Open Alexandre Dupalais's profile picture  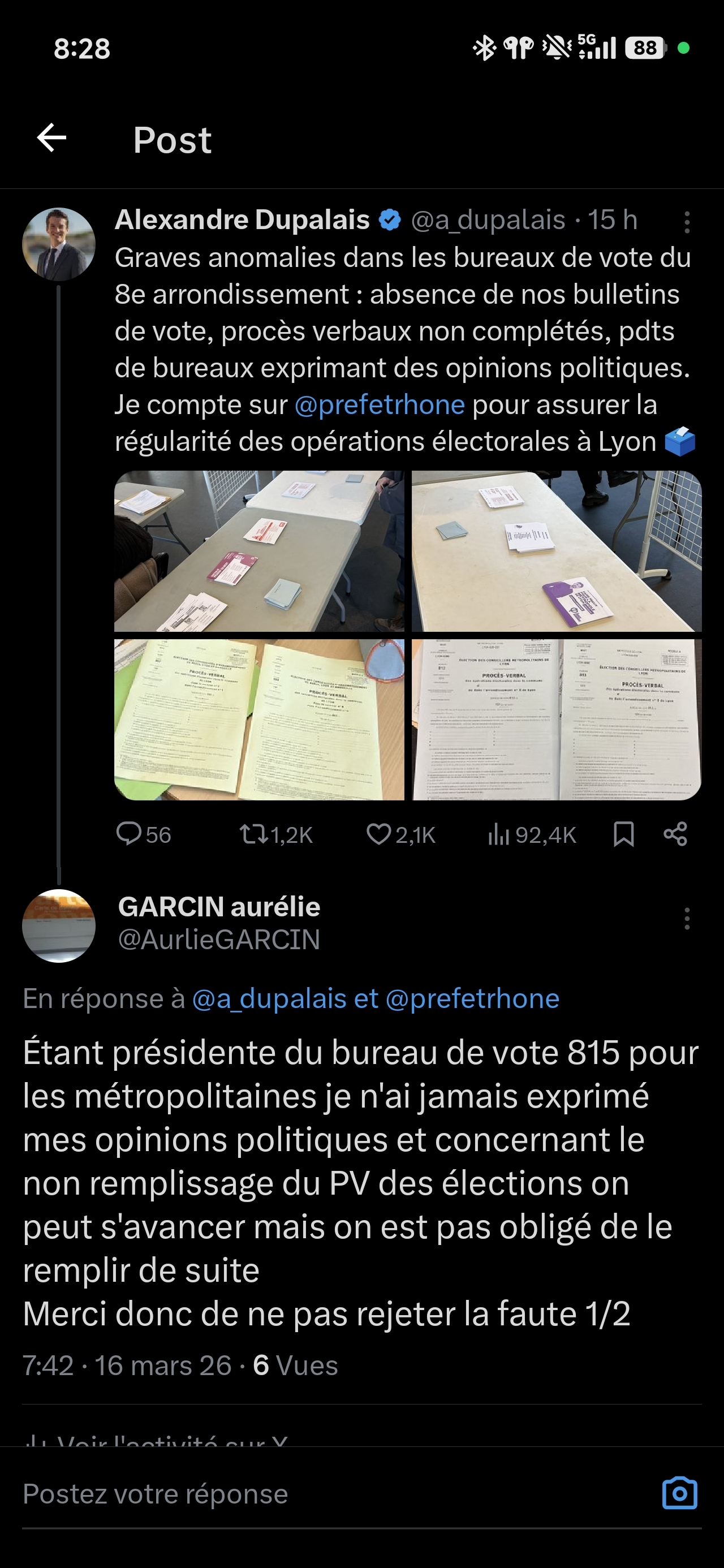[x=58, y=244]
